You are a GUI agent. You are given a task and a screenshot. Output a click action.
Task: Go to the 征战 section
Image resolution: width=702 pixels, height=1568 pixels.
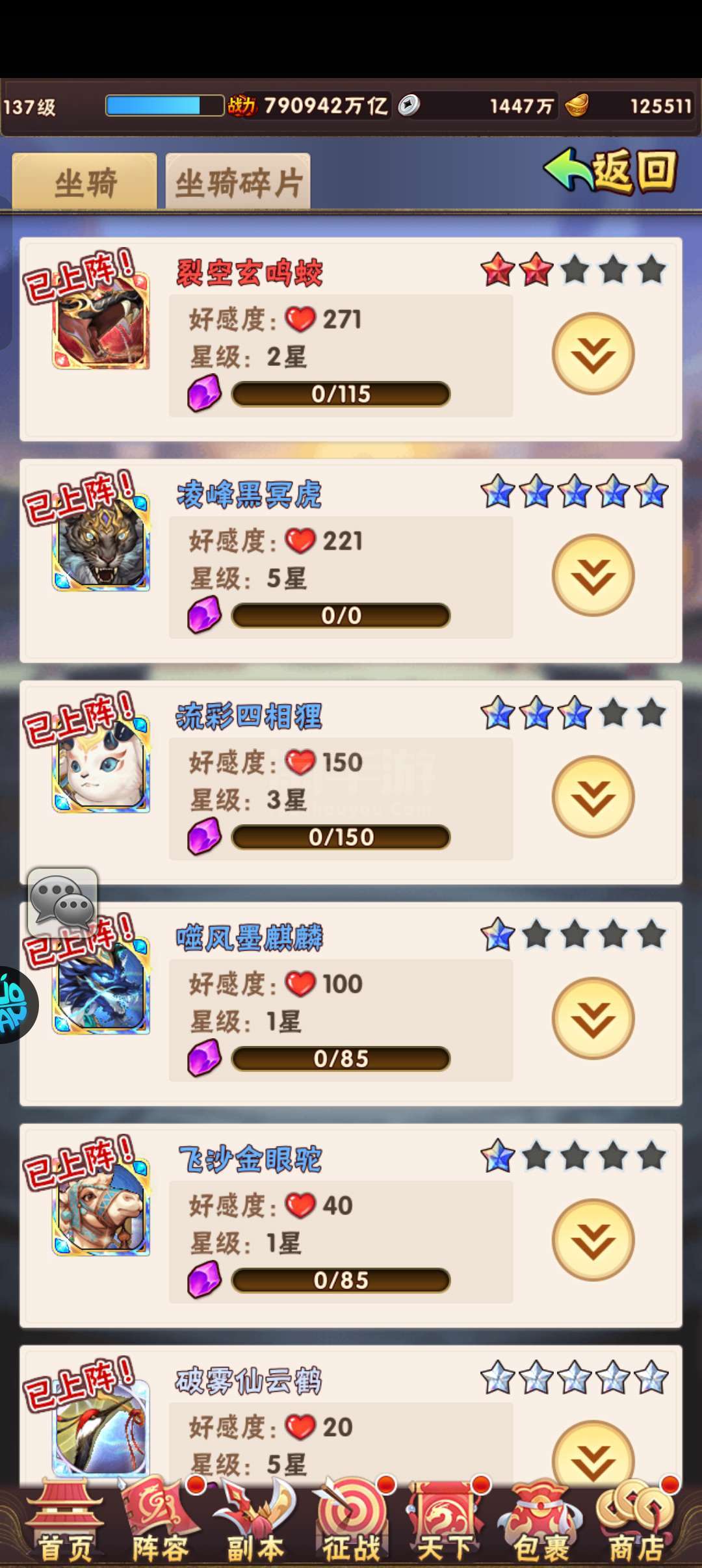pyautogui.click(x=351, y=1521)
